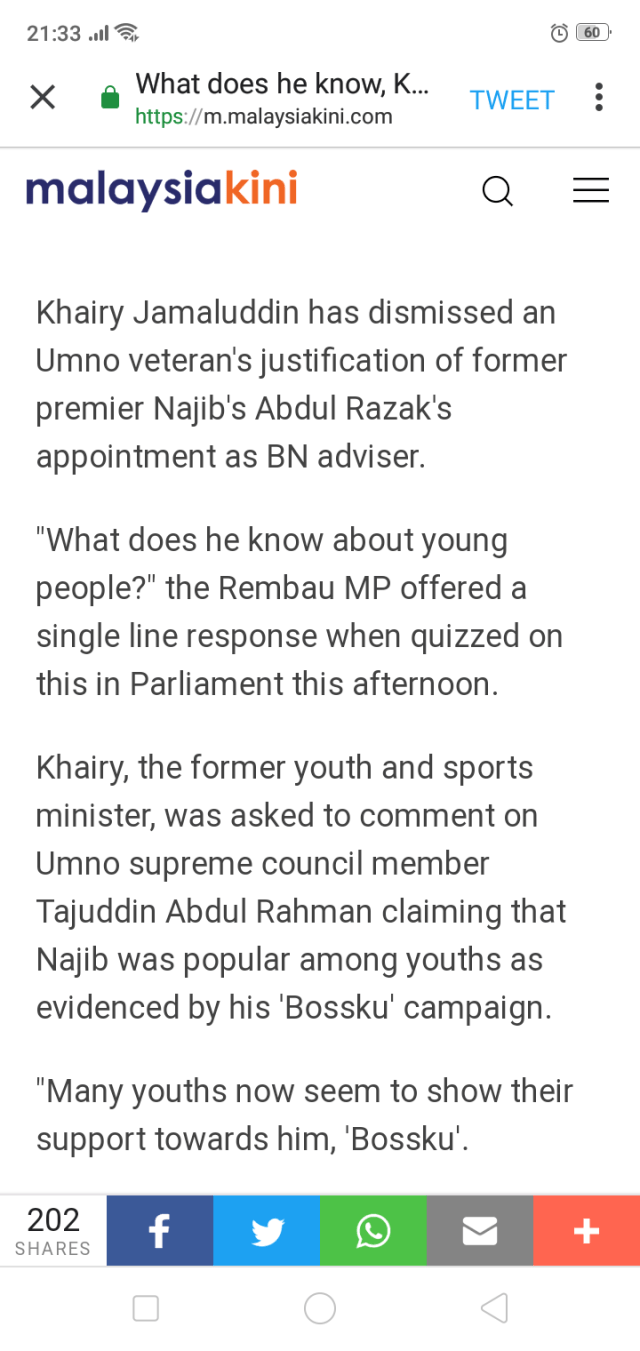This screenshot has width=640, height=1351.
Task: Open the Malaysiakini search icon
Action: point(497,190)
